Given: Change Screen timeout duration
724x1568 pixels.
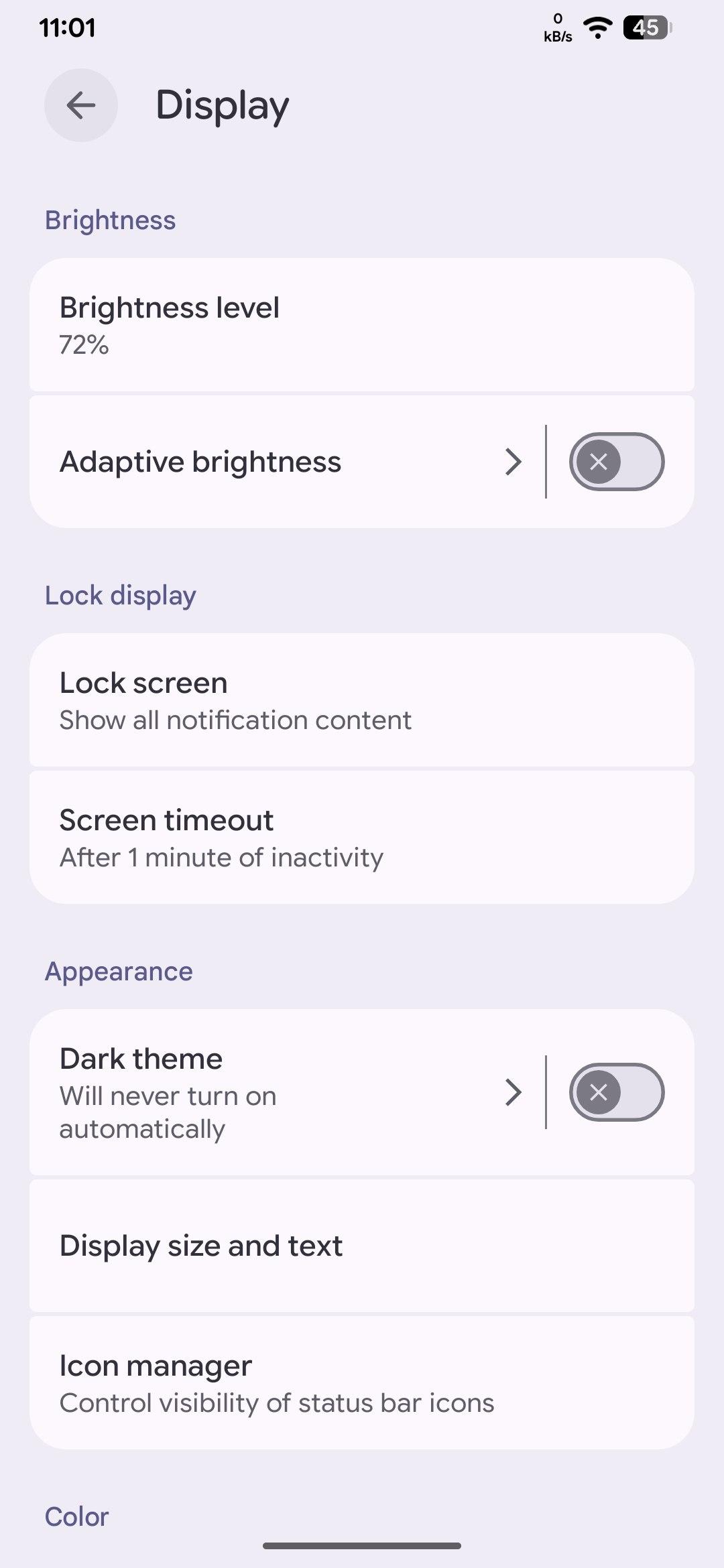Looking at the screenshot, I should pos(362,838).
